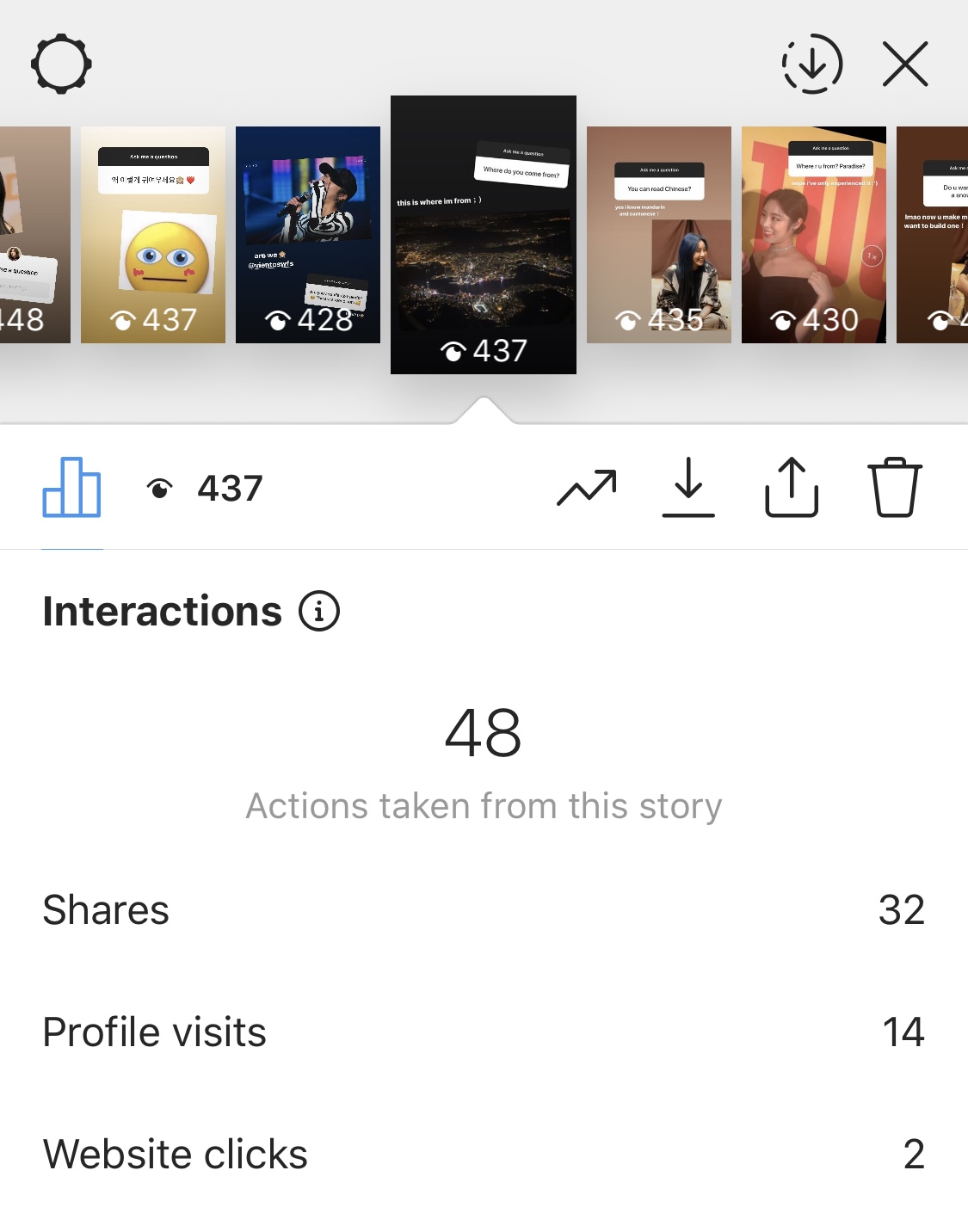Open story settings gear

[61, 64]
